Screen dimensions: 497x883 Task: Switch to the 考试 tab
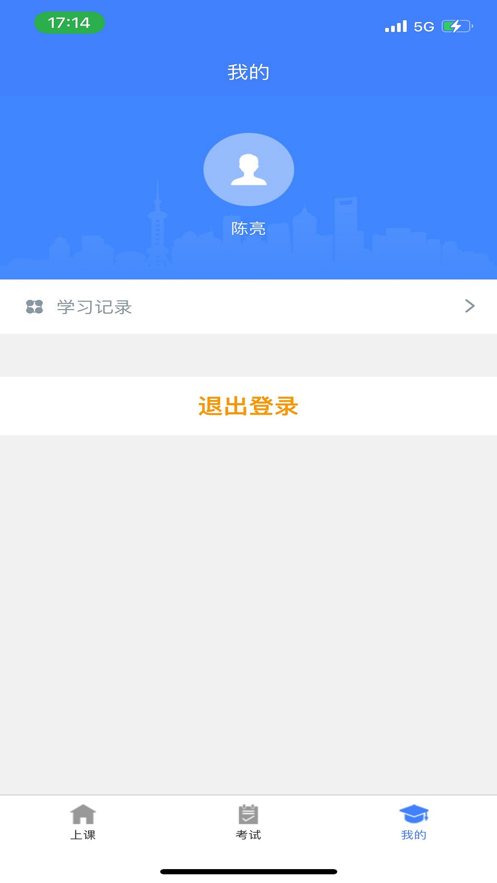pyautogui.click(x=248, y=823)
